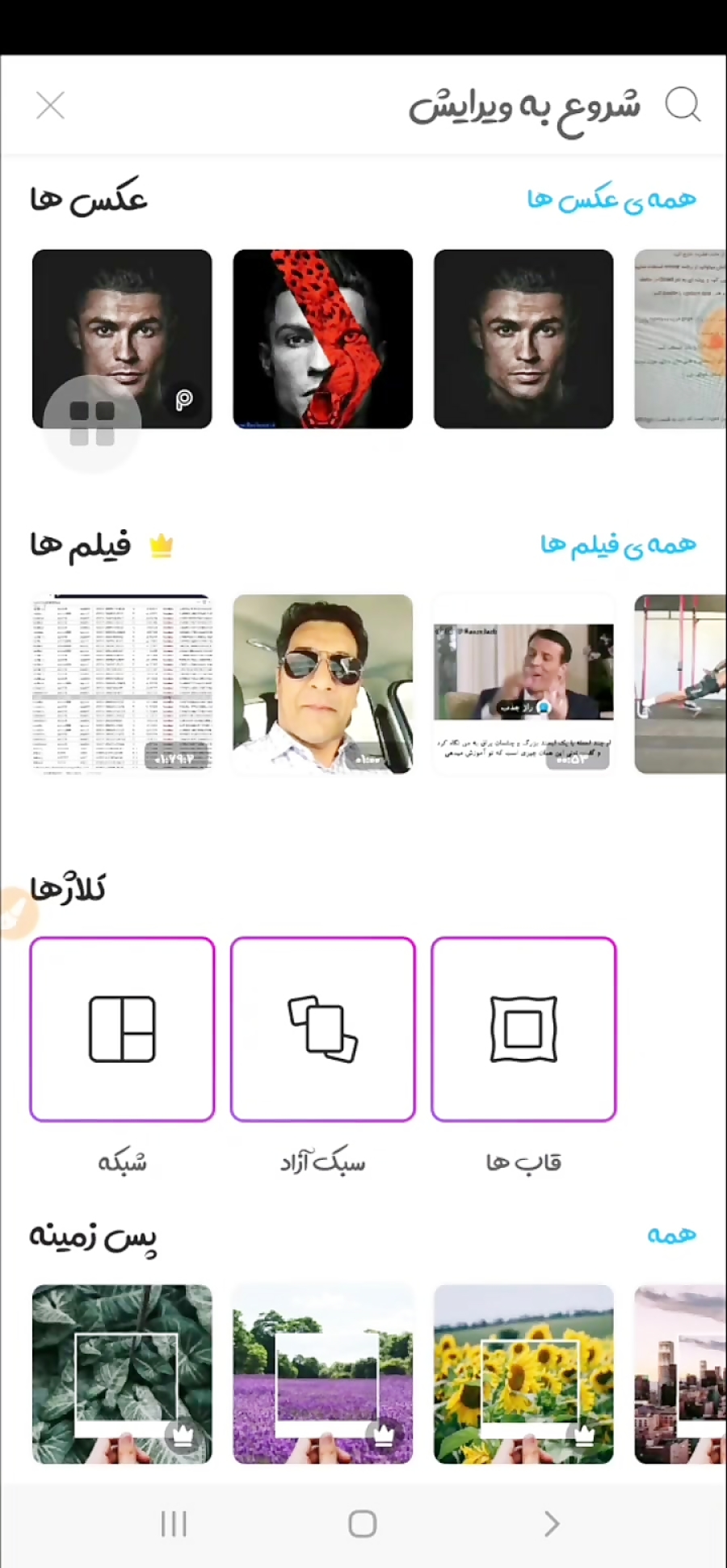Show all backgrounds via همه
Image resolution: width=727 pixels, height=1568 pixels.
pyautogui.click(x=671, y=1235)
